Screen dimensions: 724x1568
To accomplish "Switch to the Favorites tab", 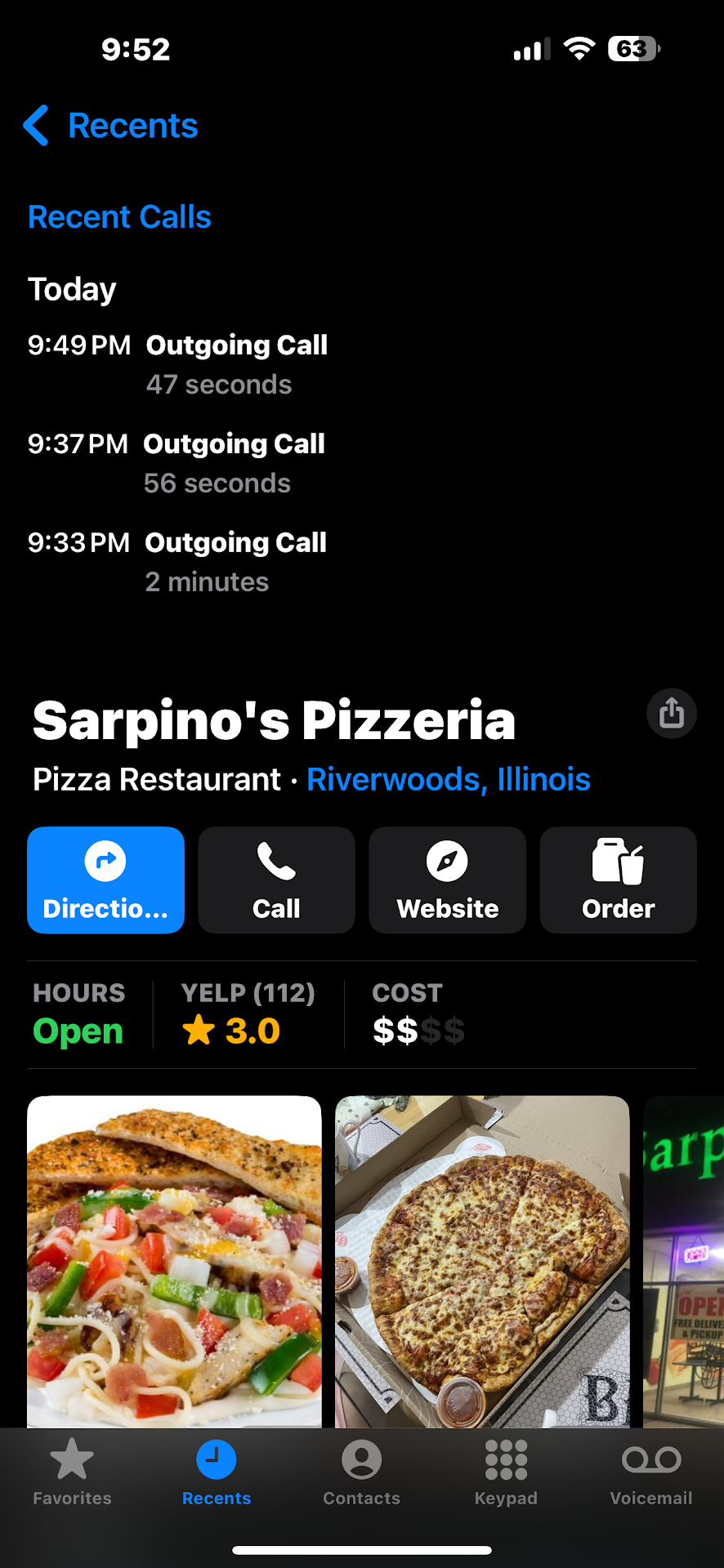I will coord(72,1472).
